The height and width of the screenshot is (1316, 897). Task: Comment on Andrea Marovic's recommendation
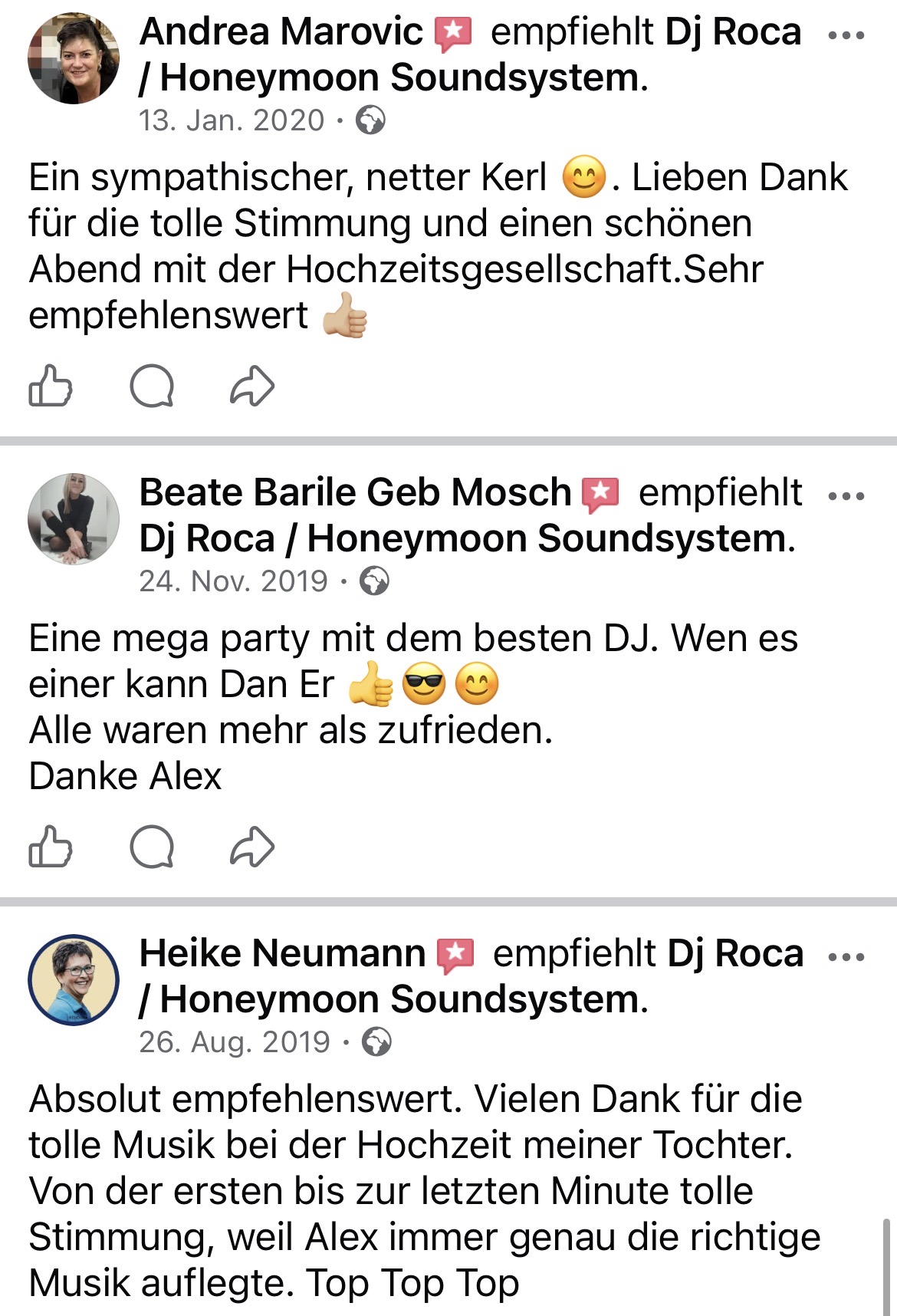tap(152, 385)
